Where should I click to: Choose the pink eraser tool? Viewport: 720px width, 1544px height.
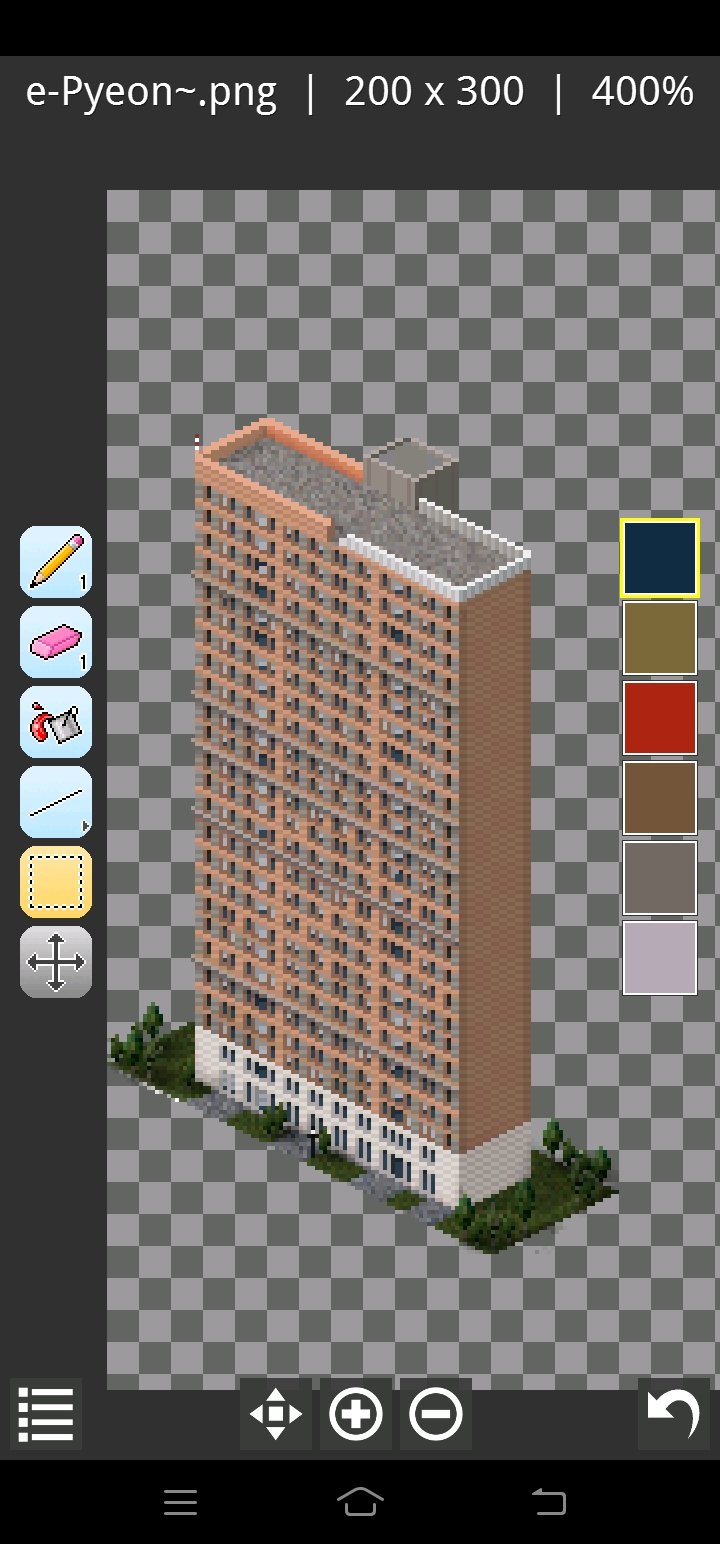[56, 642]
